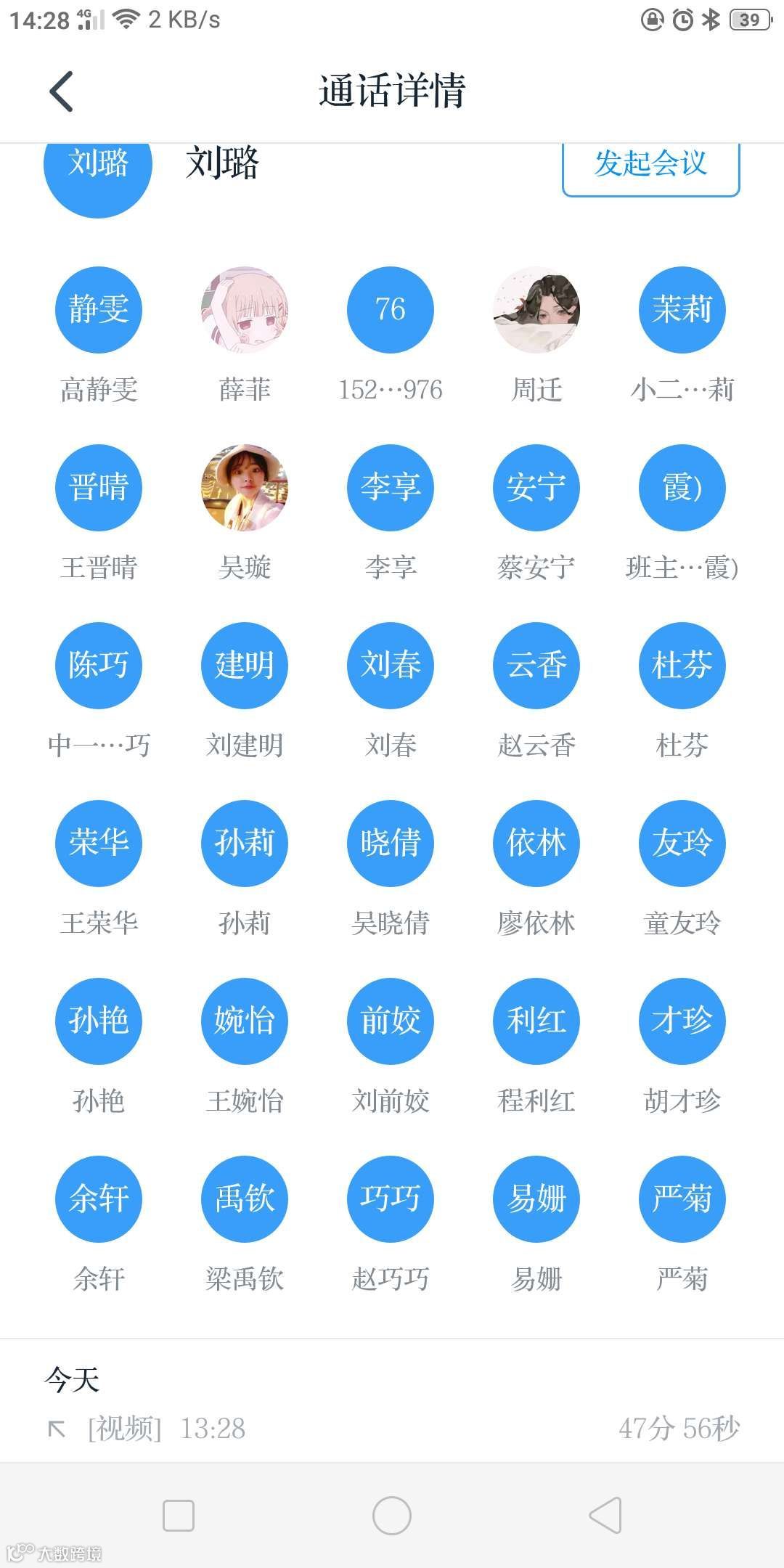This screenshot has width=784, height=1568.
Task: Tap 吴璇's photo avatar
Action: (245, 488)
